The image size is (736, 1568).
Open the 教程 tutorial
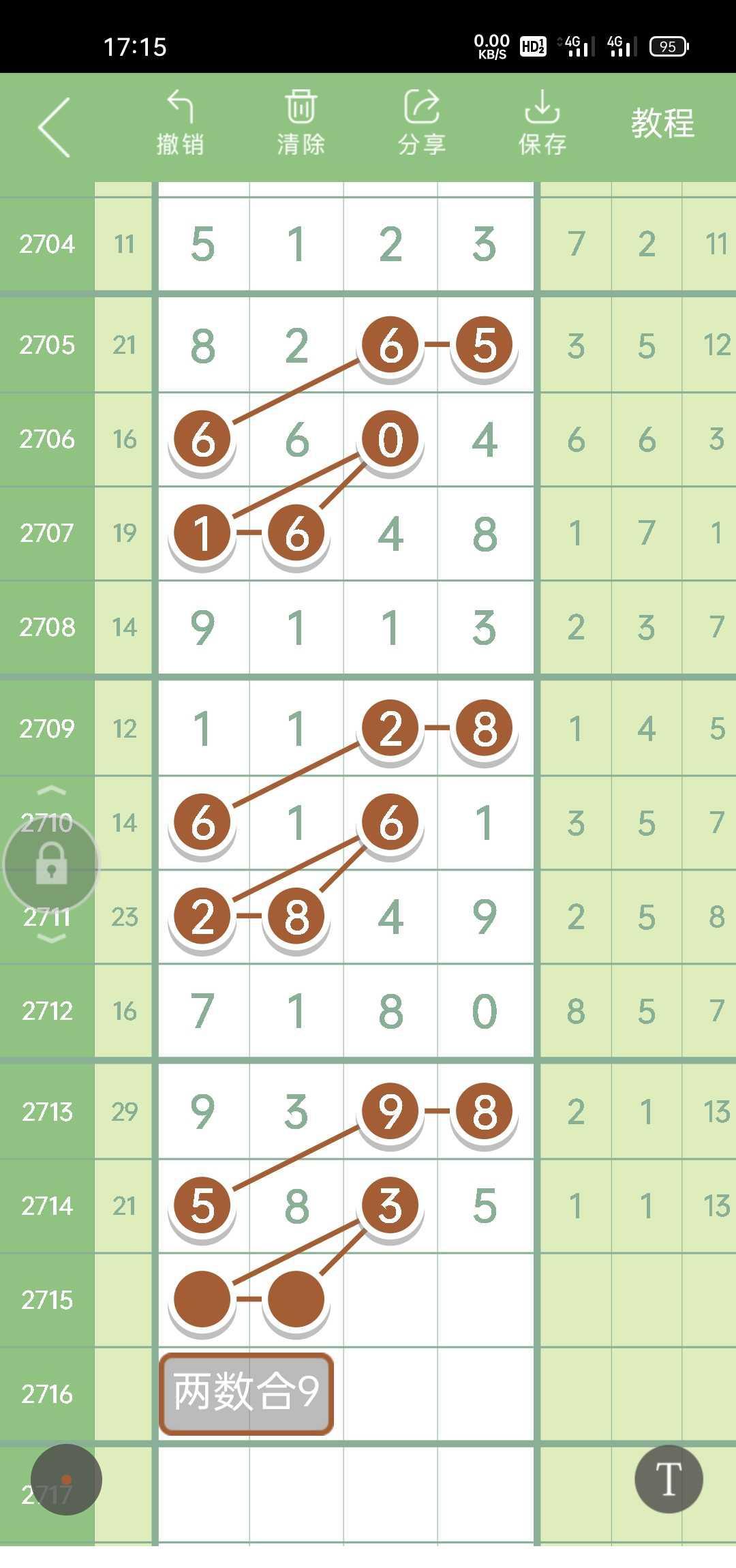662,124
